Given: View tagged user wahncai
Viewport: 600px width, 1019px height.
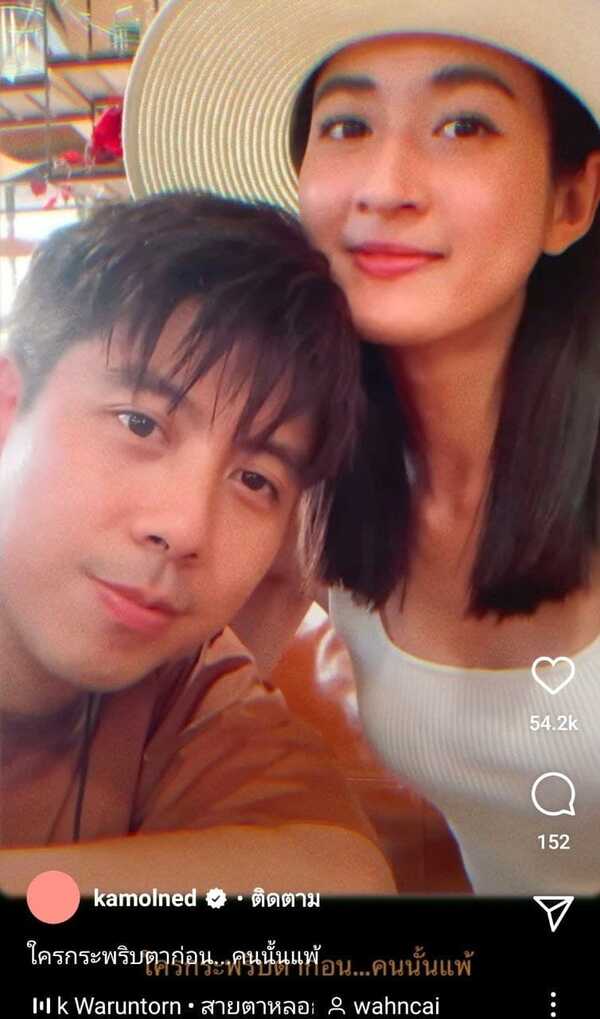Looking at the screenshot, I should (386, 1005).
